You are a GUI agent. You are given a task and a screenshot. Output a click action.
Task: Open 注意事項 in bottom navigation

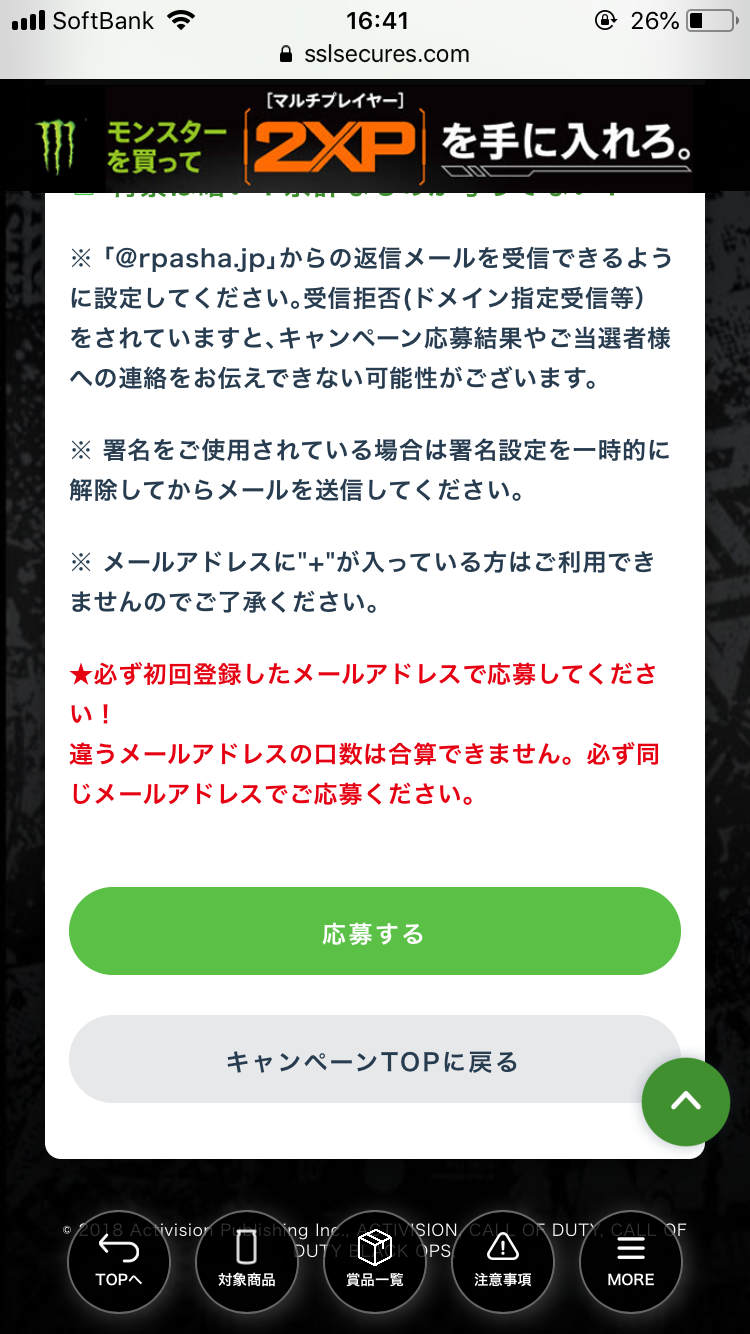(503, 1260)
